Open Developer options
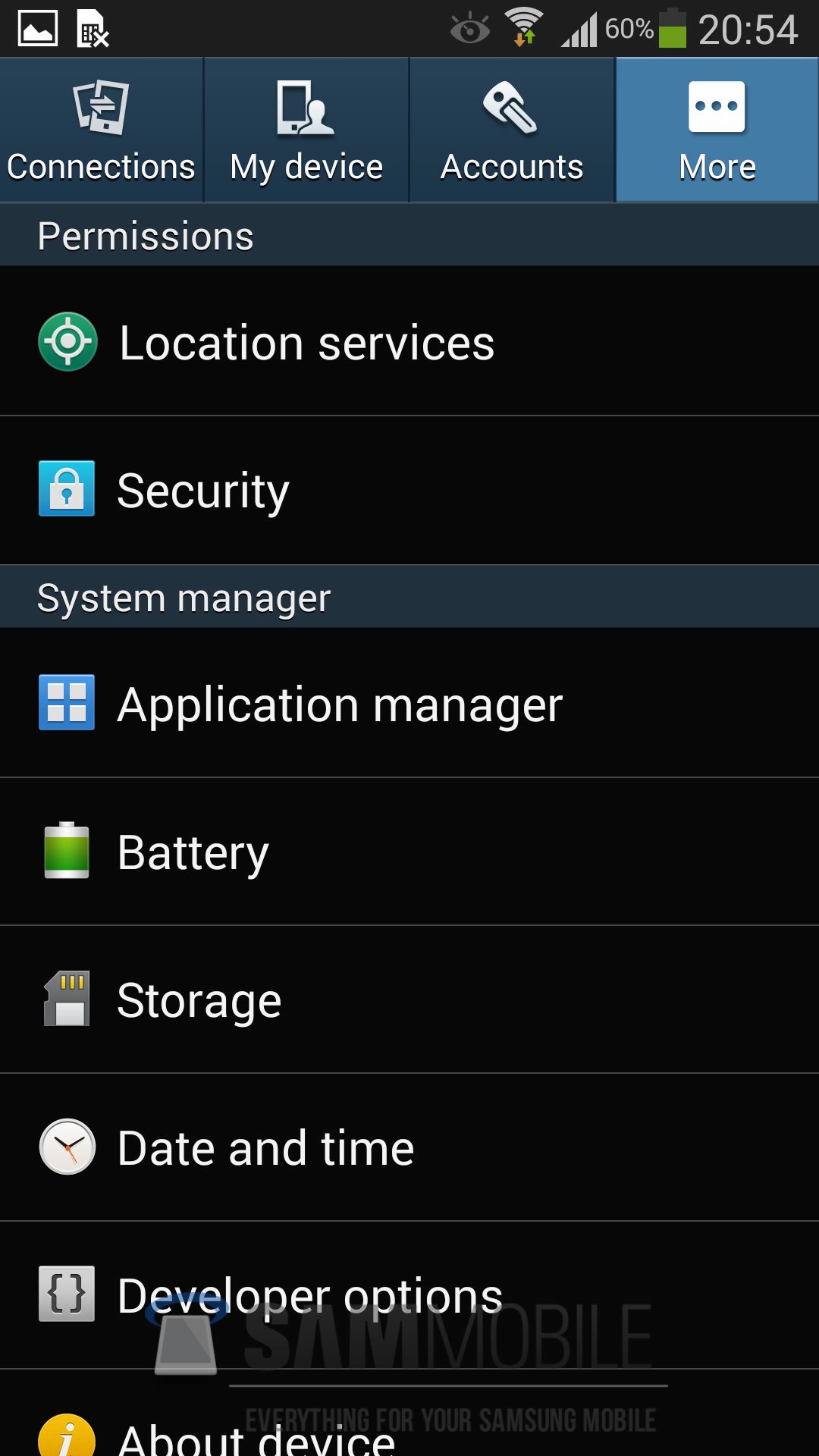This screenshot has height=1456, width=819. coord(309,1295)
